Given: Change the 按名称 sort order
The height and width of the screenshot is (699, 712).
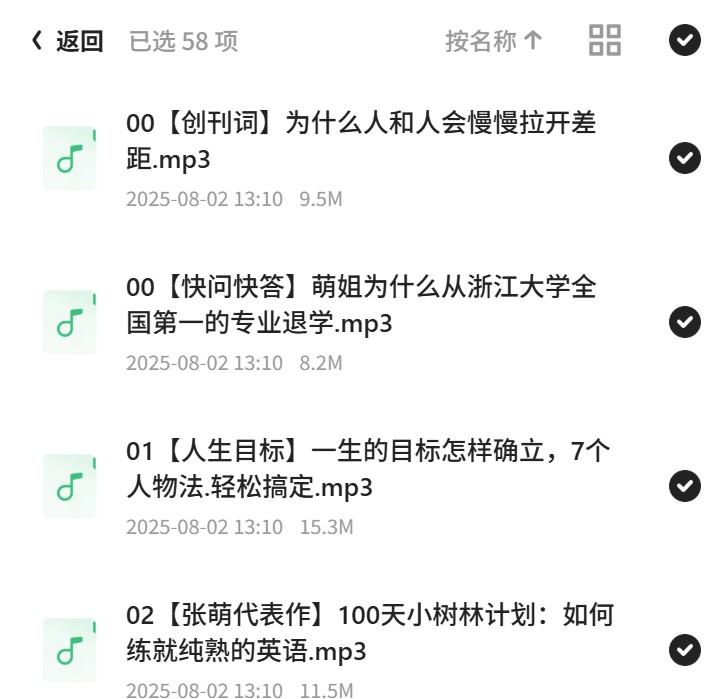Looking at the screenshot, I should tap(494, 41).
